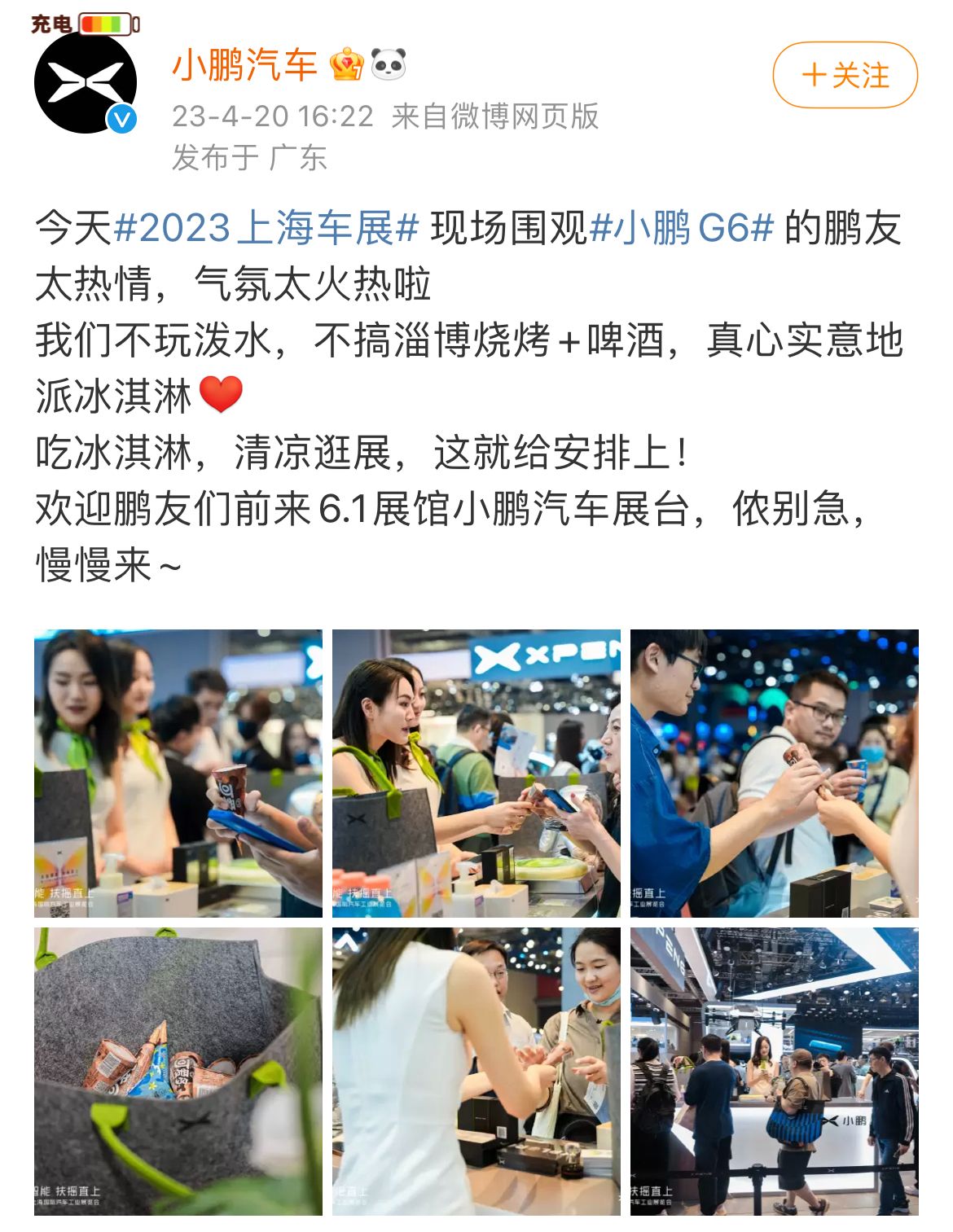This screenshot has width=953, height=1232.
Task: Open 小鹏汽车 profile avatar
Action: [x=85, y=81]
